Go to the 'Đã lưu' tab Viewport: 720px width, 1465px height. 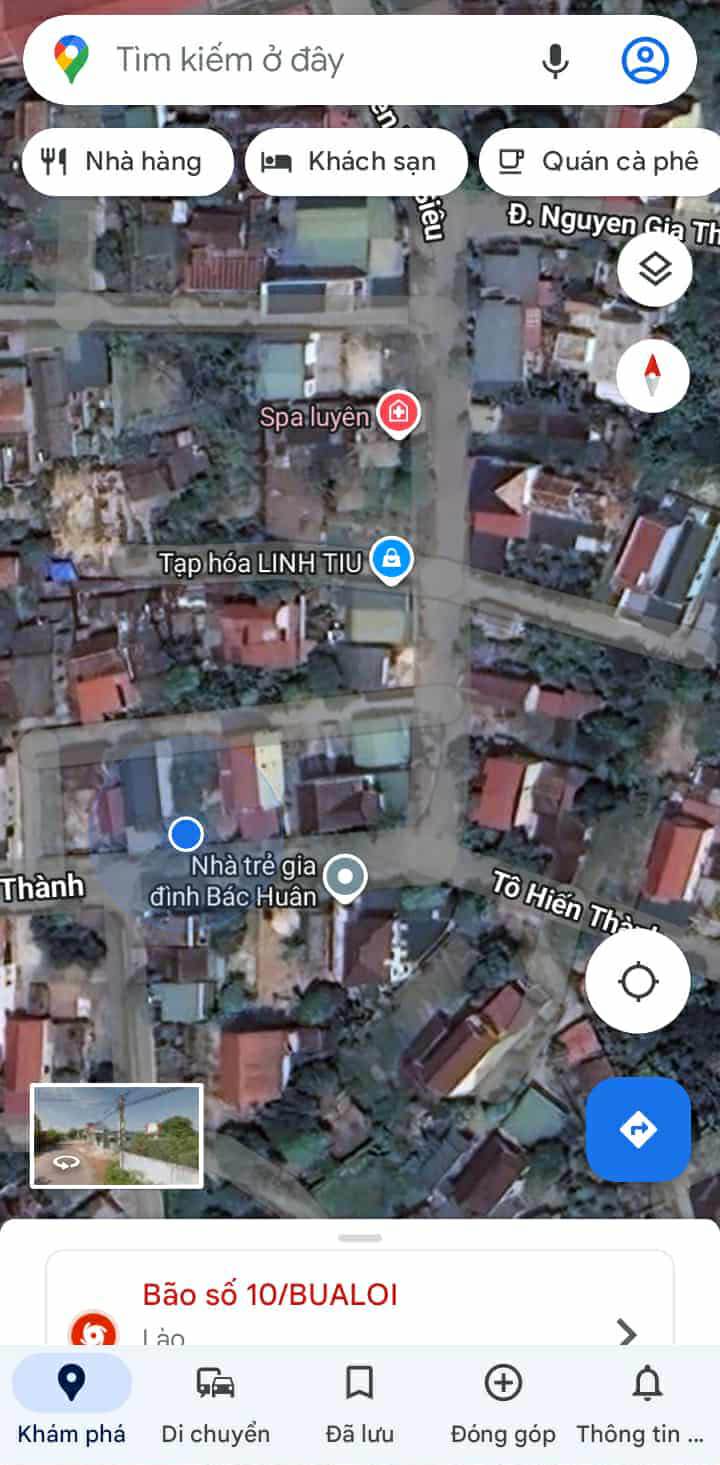359,1405
